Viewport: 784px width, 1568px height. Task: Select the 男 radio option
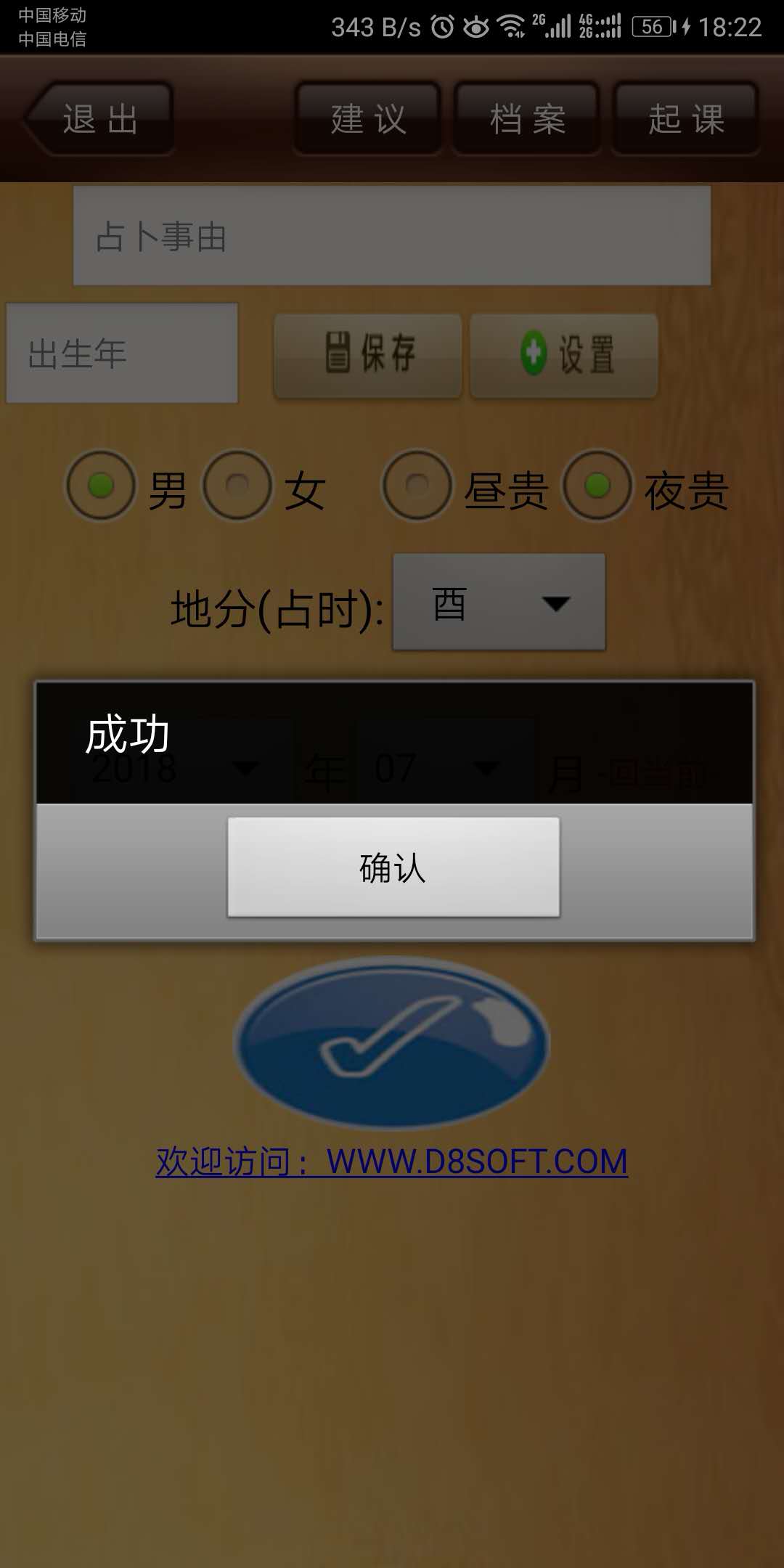point(101,485)
